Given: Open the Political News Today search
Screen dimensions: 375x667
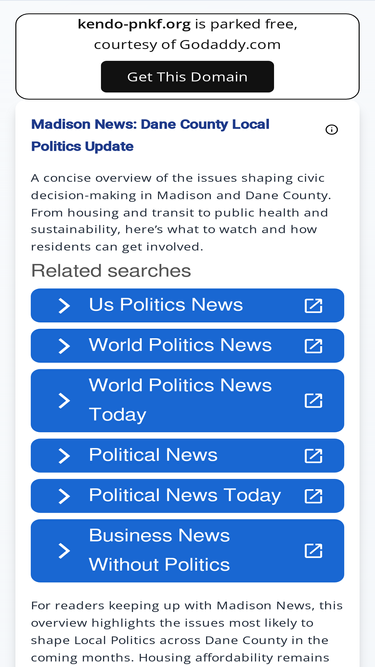Looking at the screenshot, I should [x=187, y=496].
